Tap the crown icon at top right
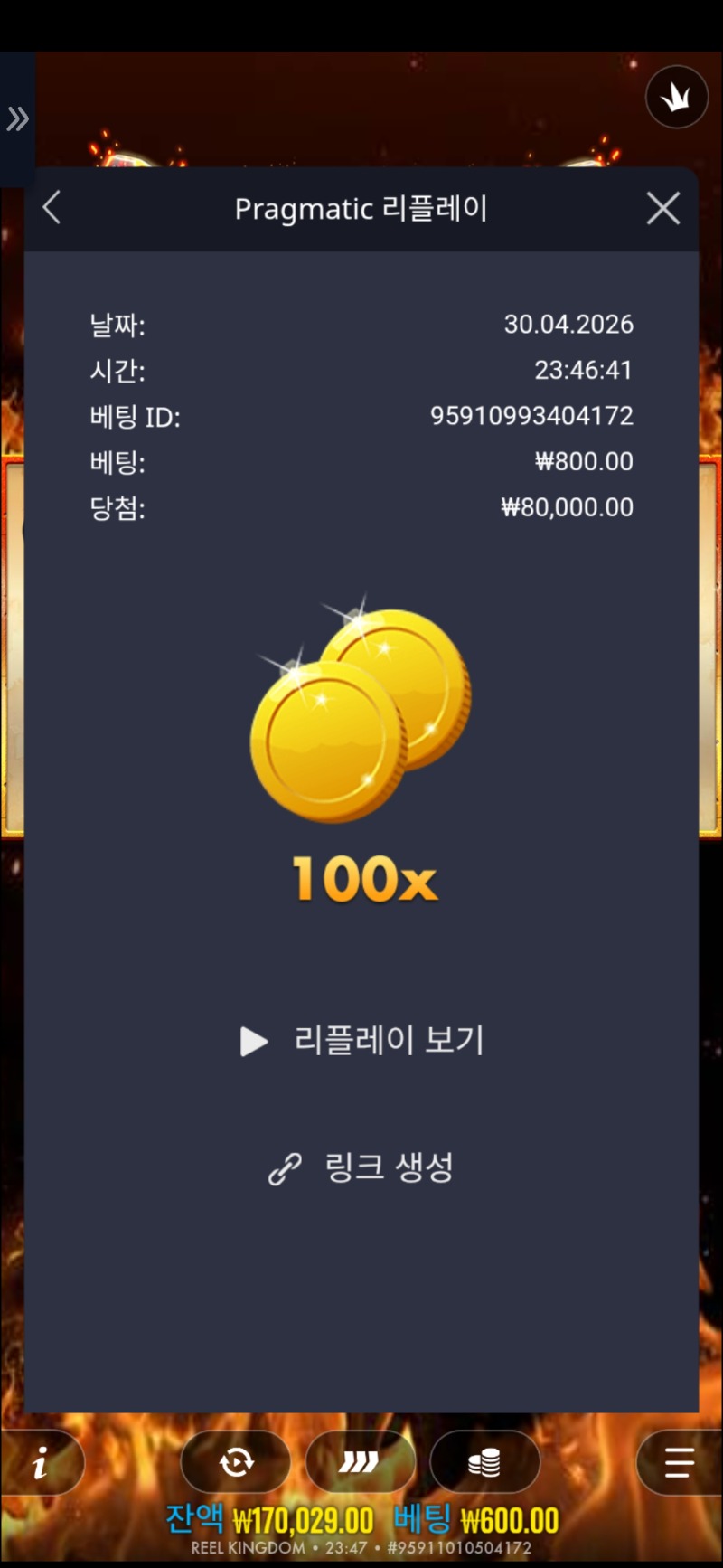This screenshot has height=1568, width=723. (x=676, y=98)
